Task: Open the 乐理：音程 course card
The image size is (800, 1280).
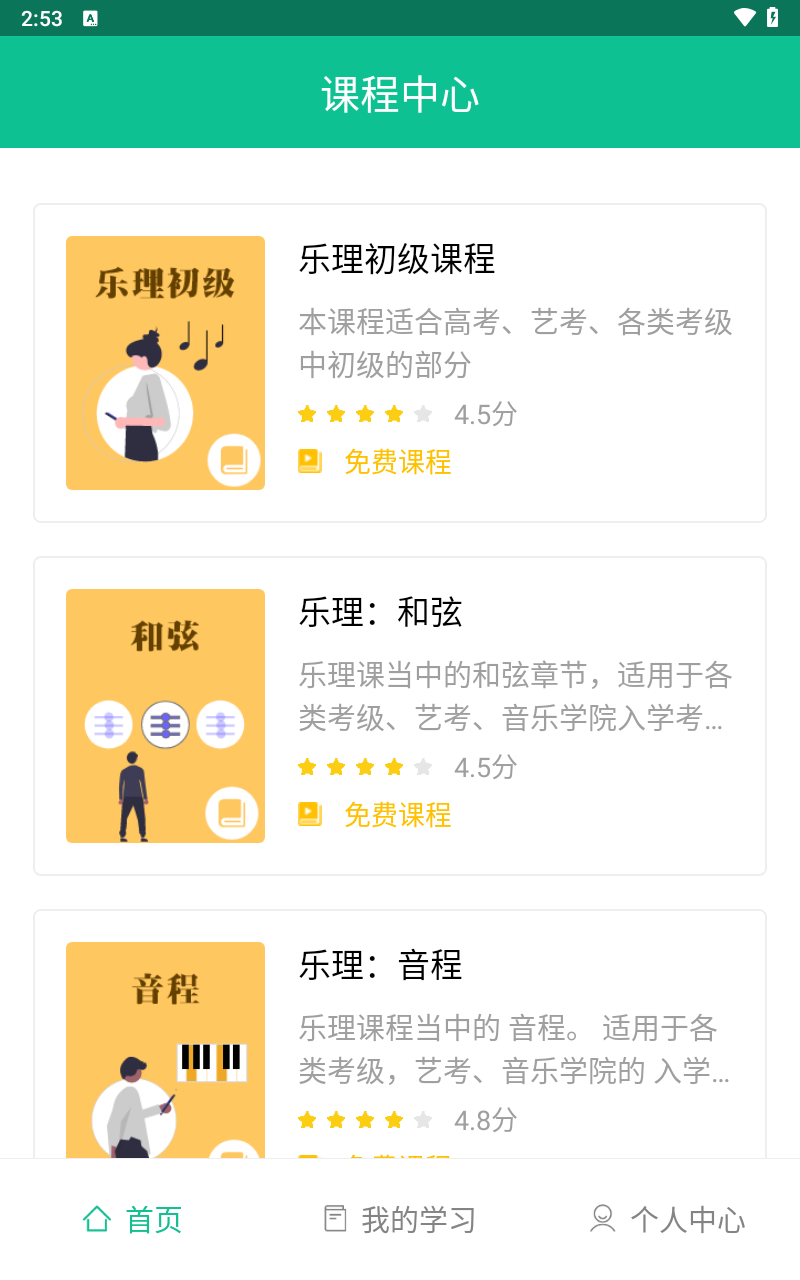Action: click(x=400, y=1035)
